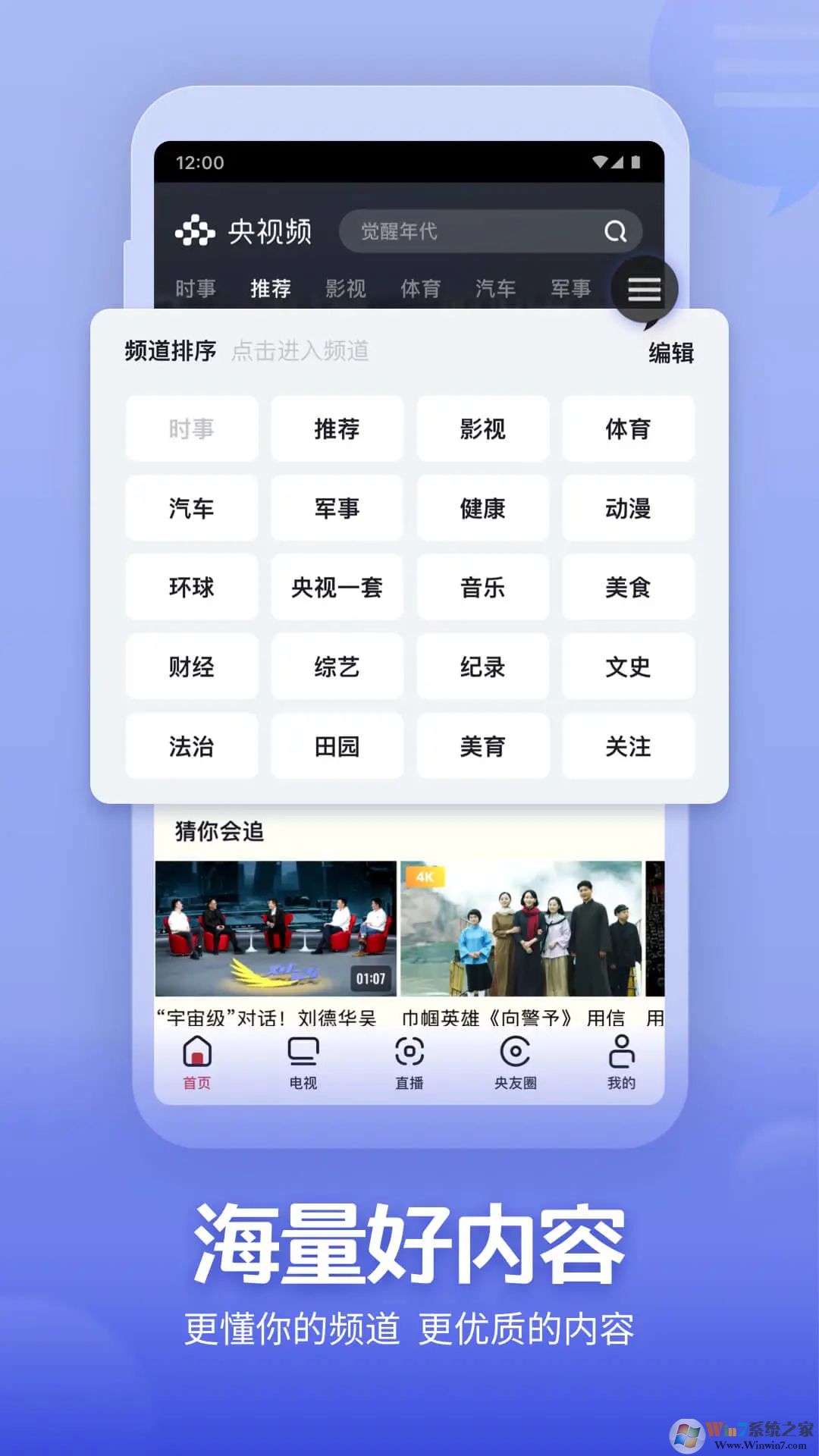Select the 健康 channel chip
This screenshot has height=1456, width=819.
coord(482,509)
